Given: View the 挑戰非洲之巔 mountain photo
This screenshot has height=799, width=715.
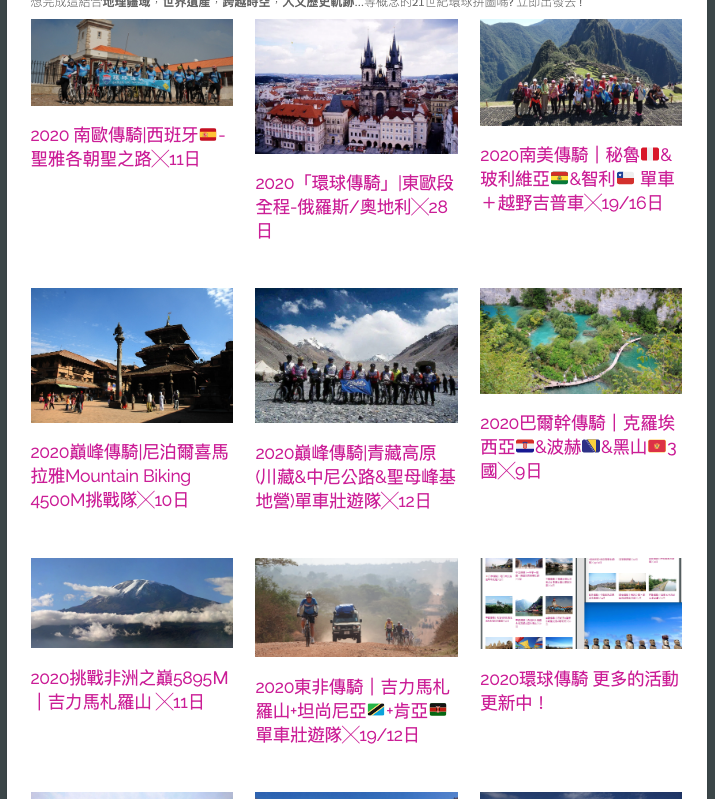Looking at the screenshot, I should click(x=131, y=603).
